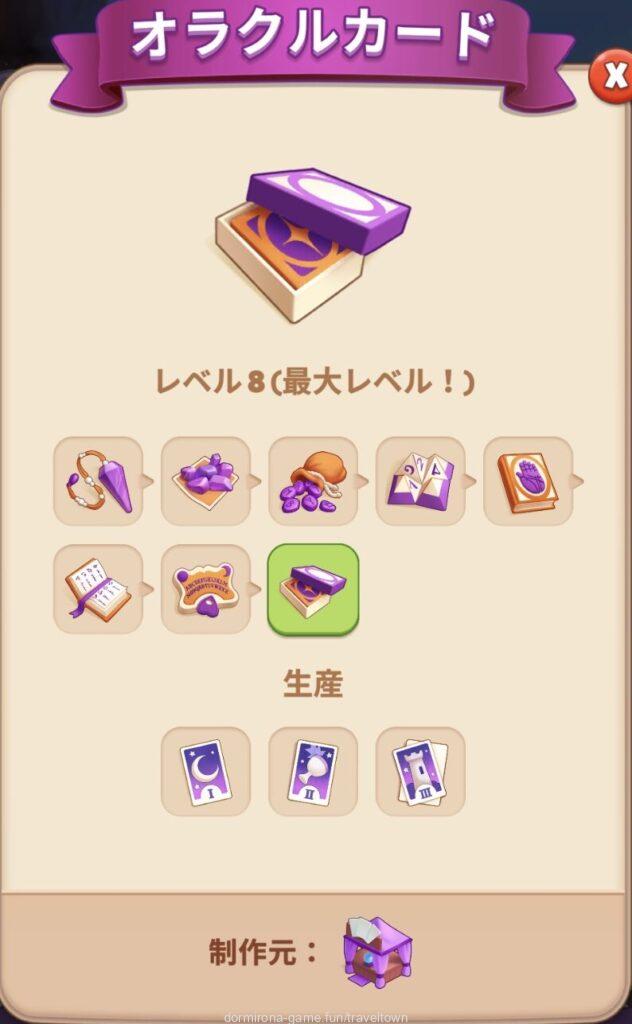This screenshot has height=1024, width=632.
Task: Tap the pouch of purple rune stones
Action: pos(313,481)
